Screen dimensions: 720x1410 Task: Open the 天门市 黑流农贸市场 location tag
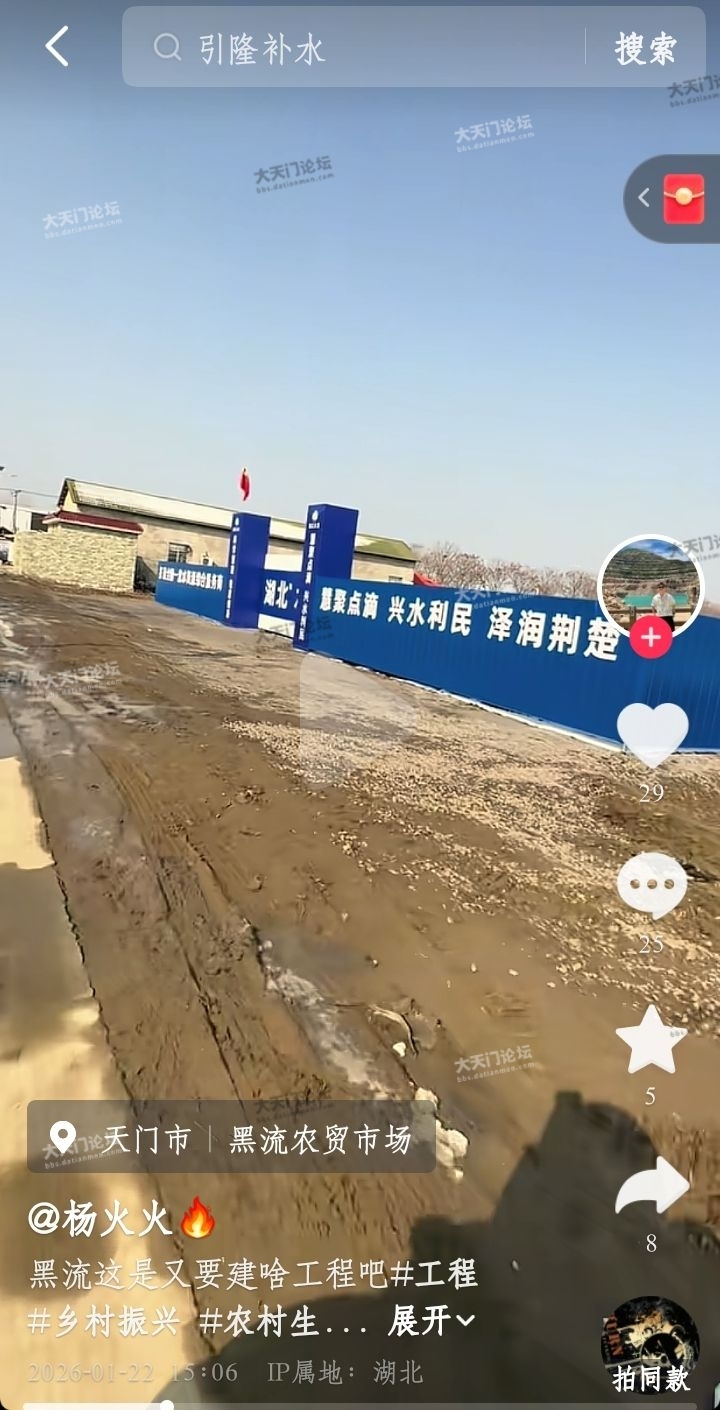(232, 1138)
